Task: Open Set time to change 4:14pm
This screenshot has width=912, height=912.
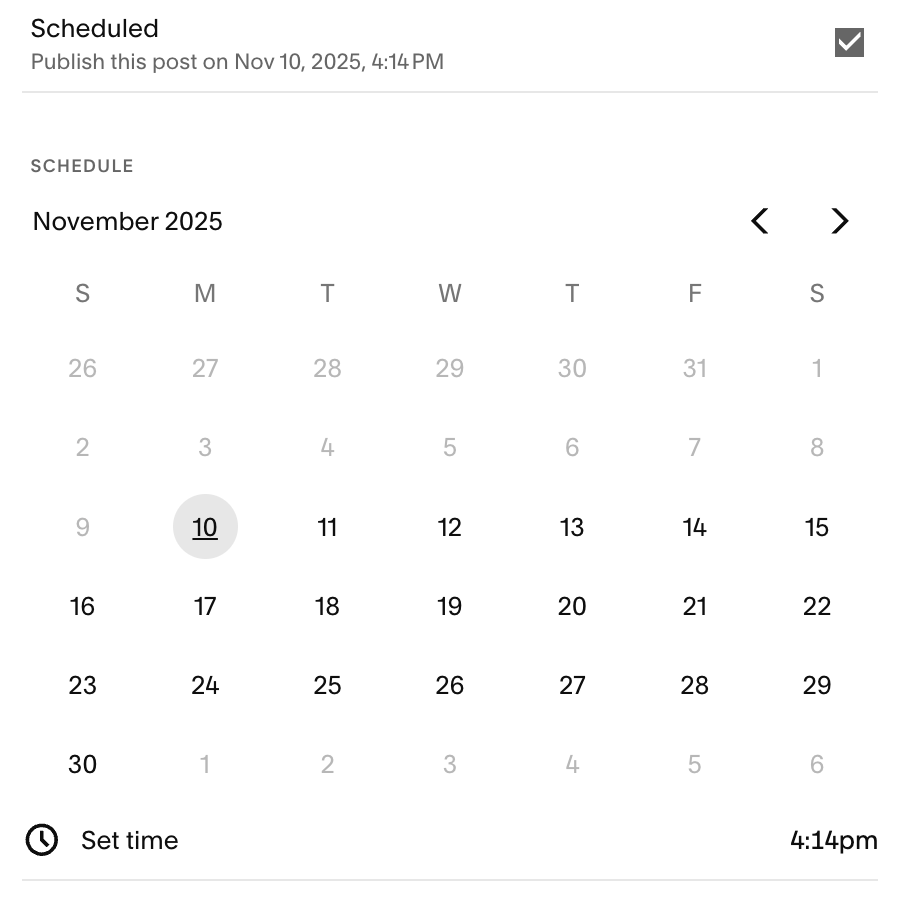Action: click(450, 840)
